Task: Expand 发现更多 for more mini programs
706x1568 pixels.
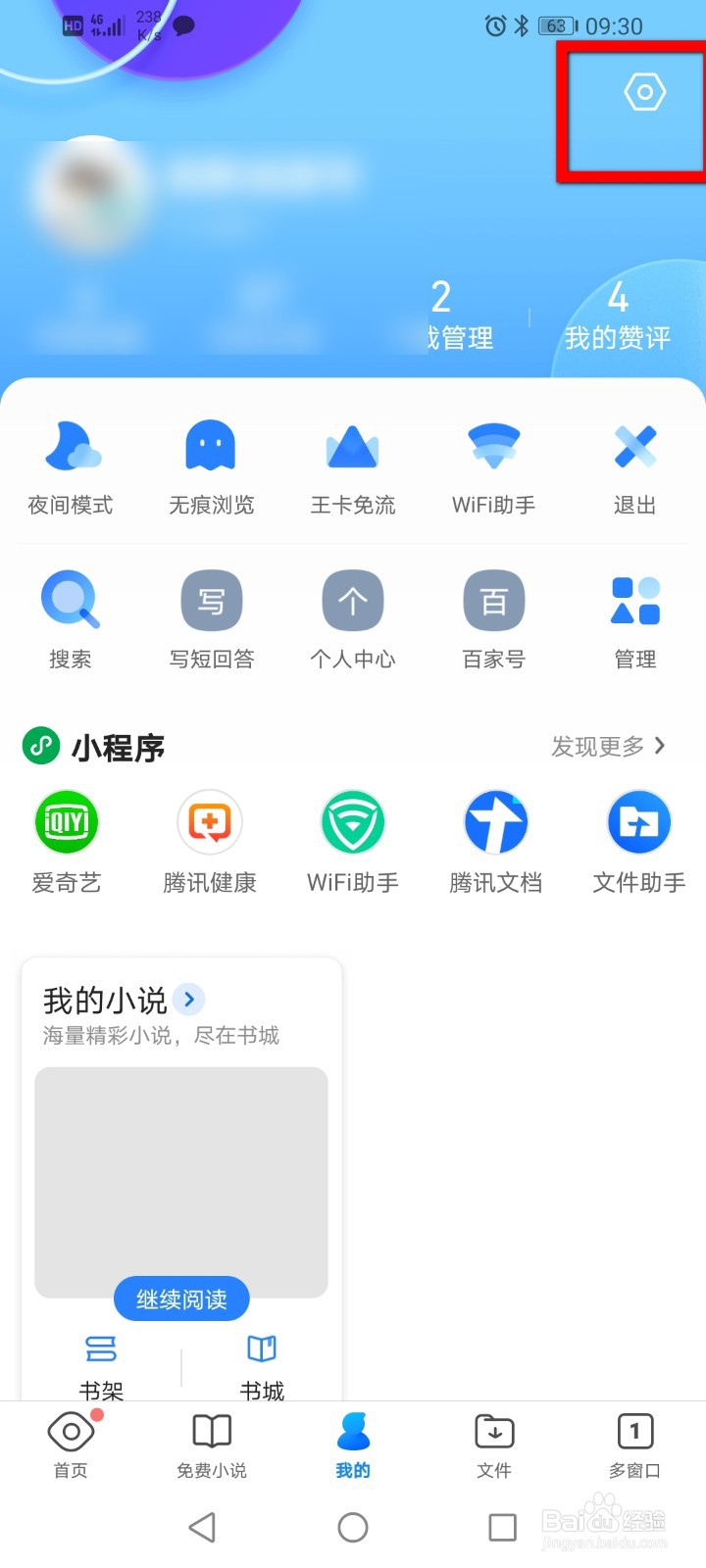Action: (x=600, y=746)
